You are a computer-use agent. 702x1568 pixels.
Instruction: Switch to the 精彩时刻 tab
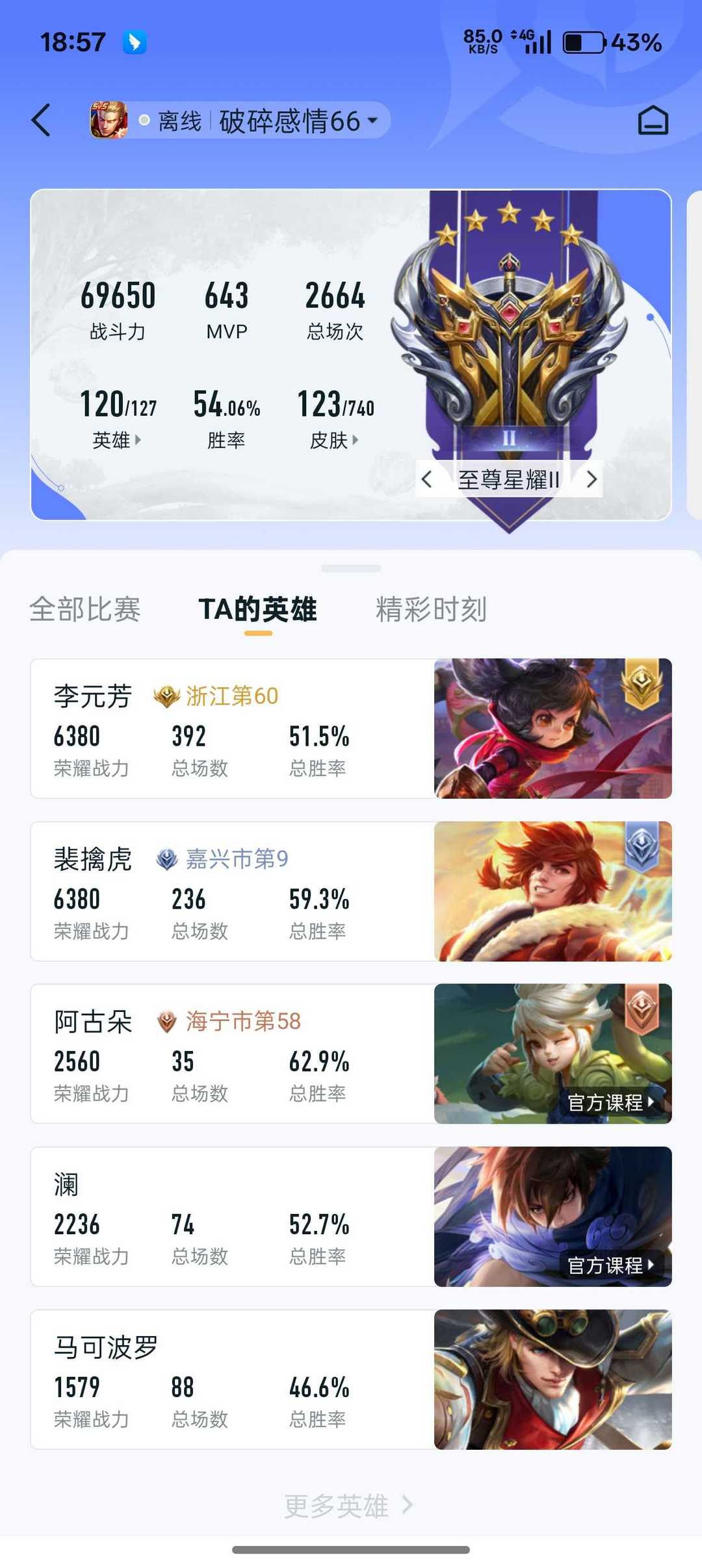pos(431,609)
